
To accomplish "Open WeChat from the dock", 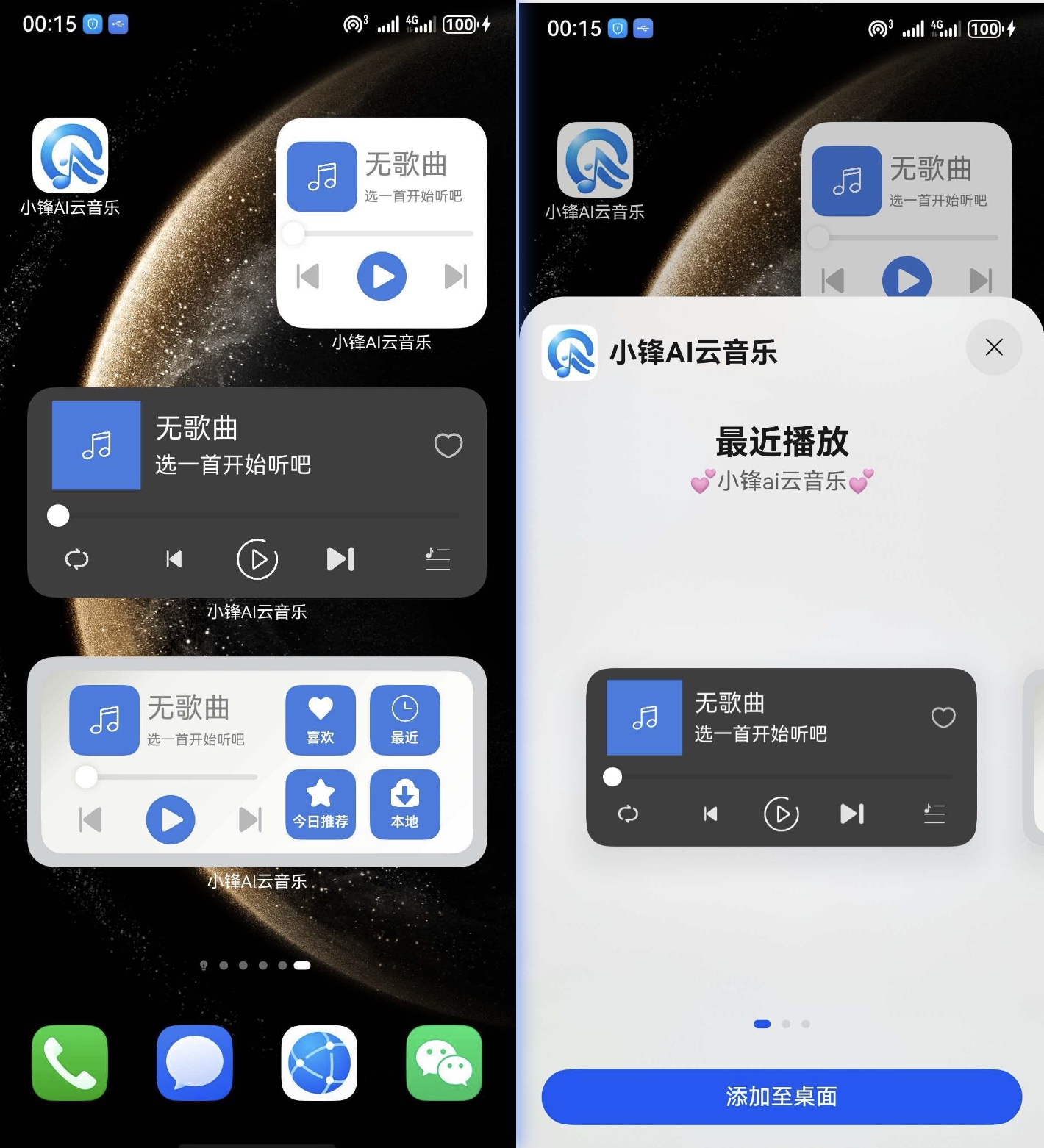I will coord(443,1063).
